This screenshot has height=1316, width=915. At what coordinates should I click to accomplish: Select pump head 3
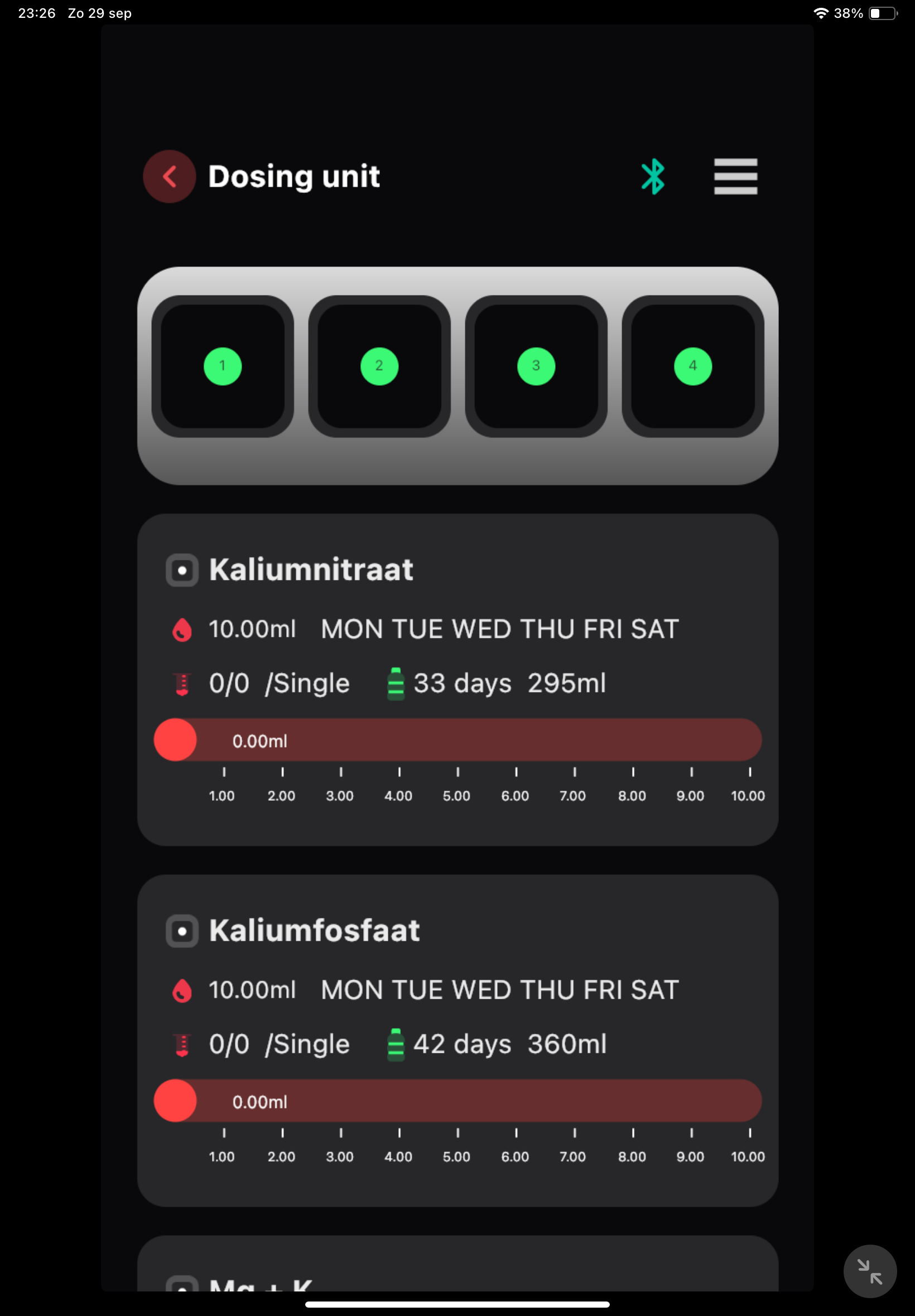[x=536, y=367]
